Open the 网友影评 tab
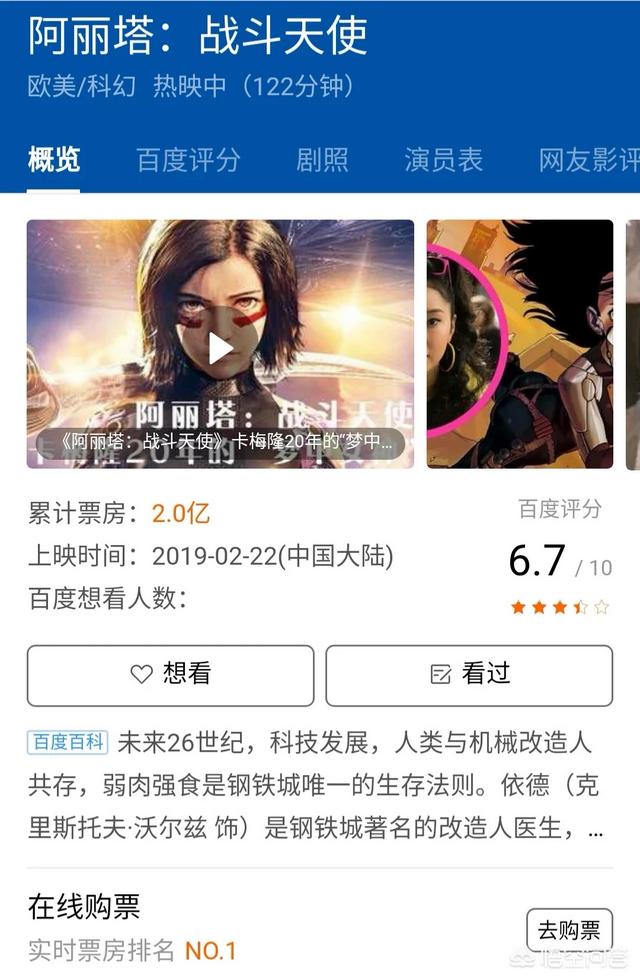640x980 pixels. pos(588,159)
